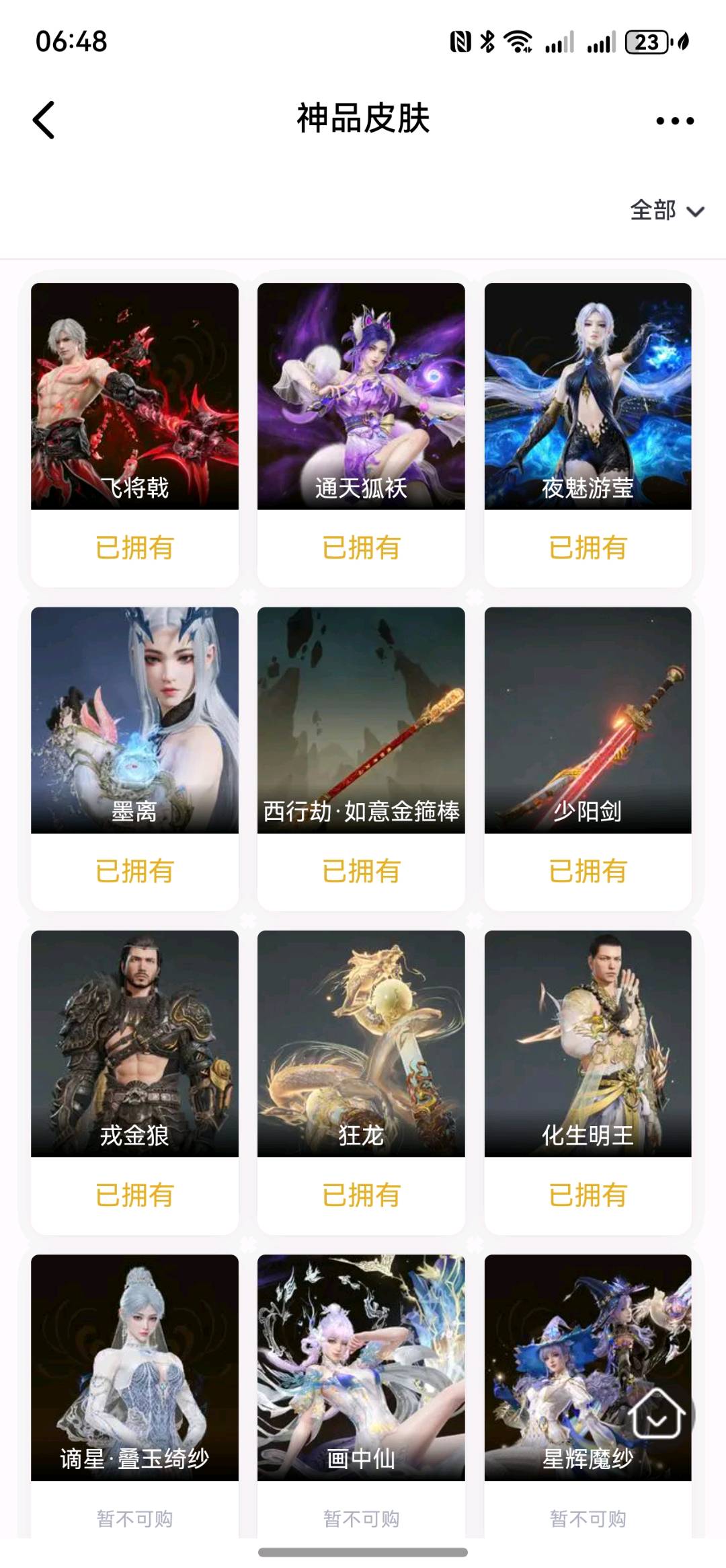Open the 画中仙 skin card

click(x=361, y=1366)
